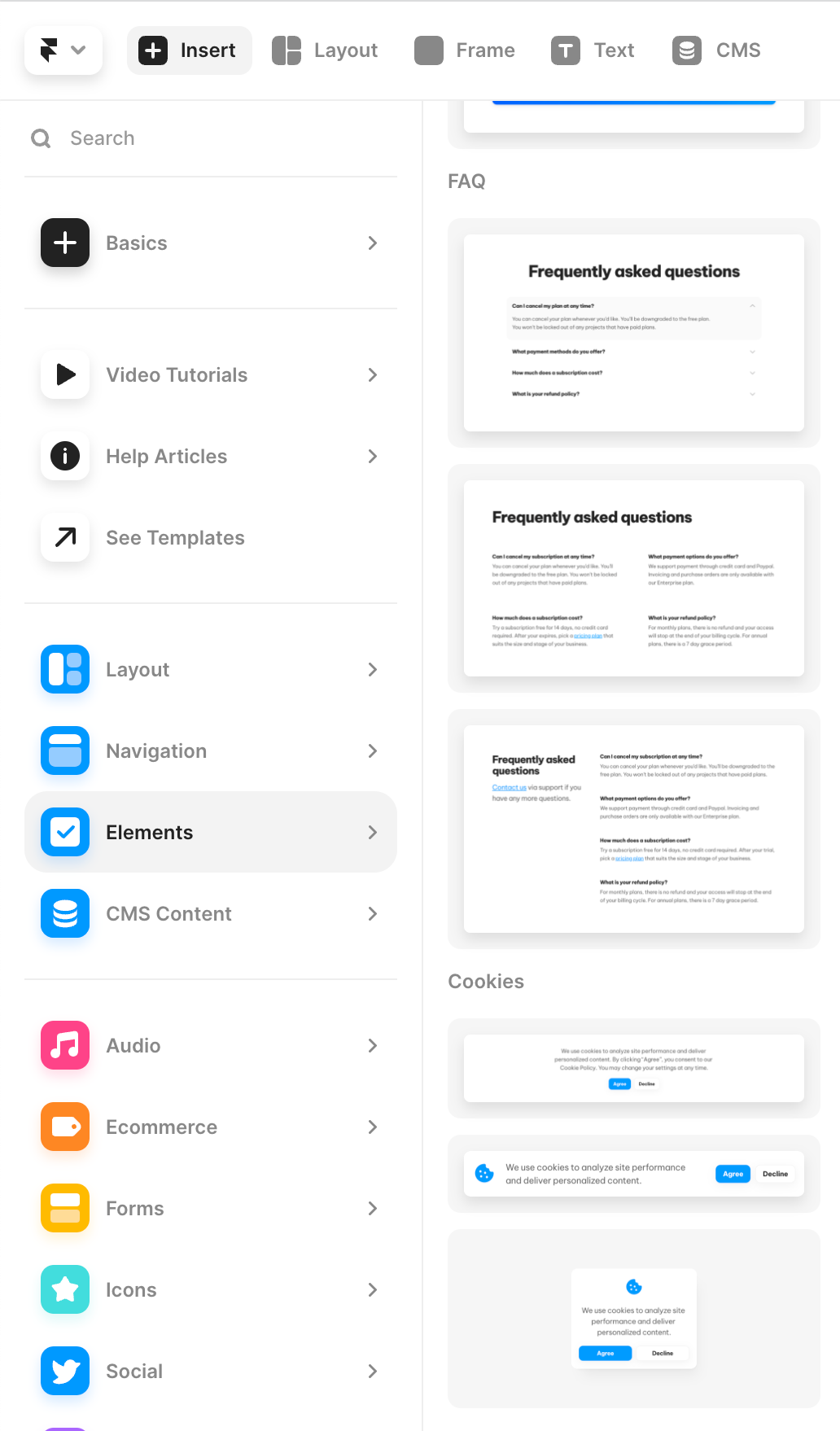Tap the Insert toolbar button
The image size is (840, 1431).
(x=189, y=50)
